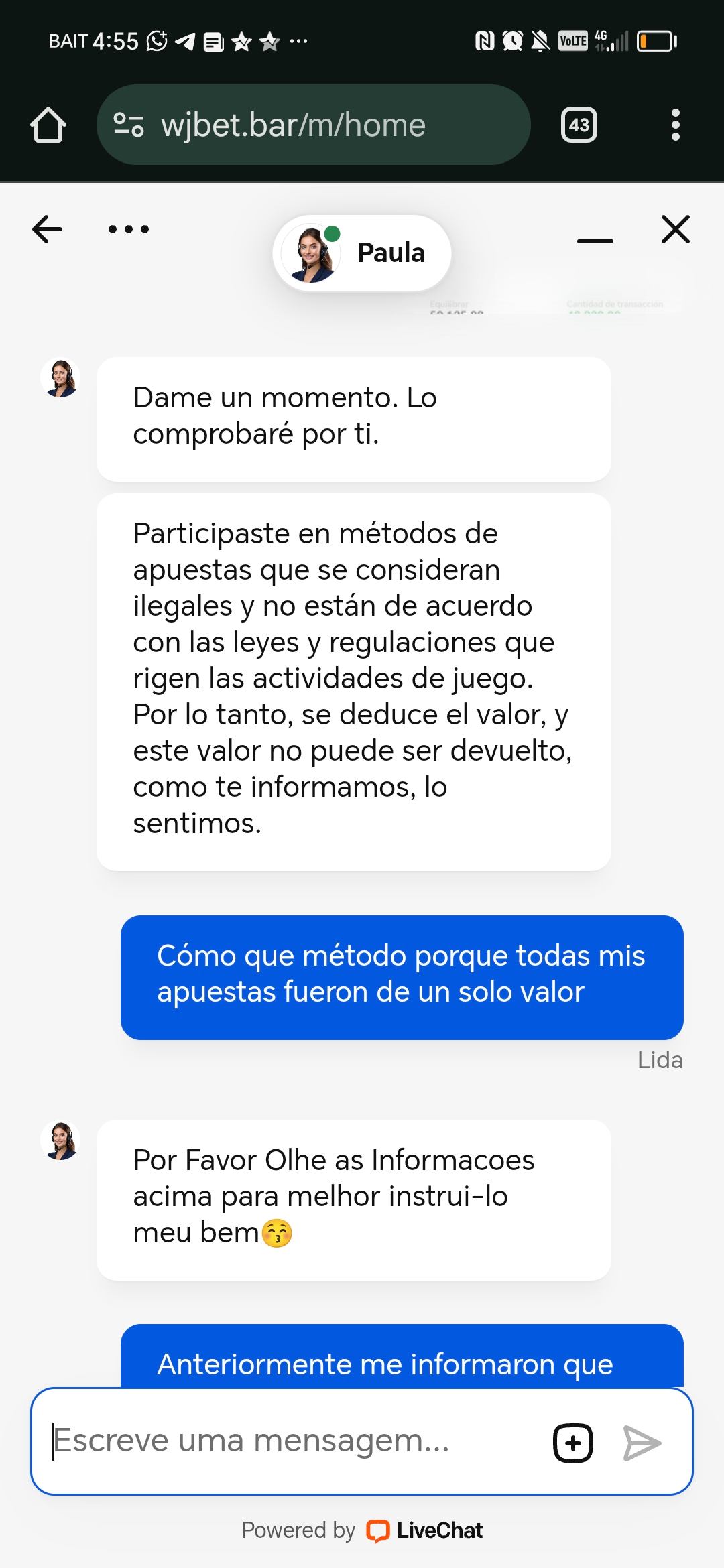724x1568 pixels.
Task: Tap the Paula agent chip
Action: pyautogui.click(x=362, y=253)
